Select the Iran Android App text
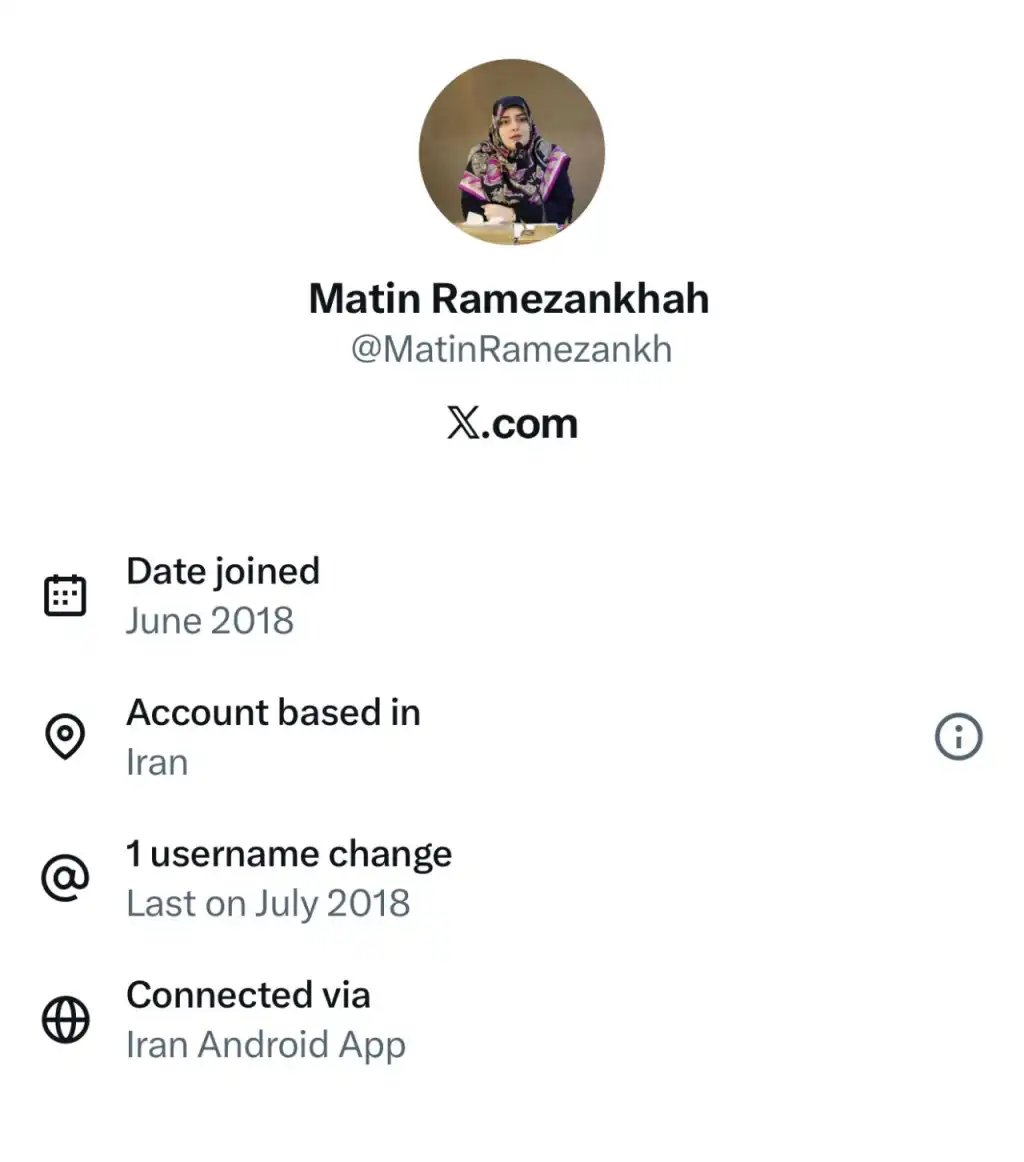The width and height of the screenshot is (1024, 1162). pyautogui.click(x=266, y=1044)
